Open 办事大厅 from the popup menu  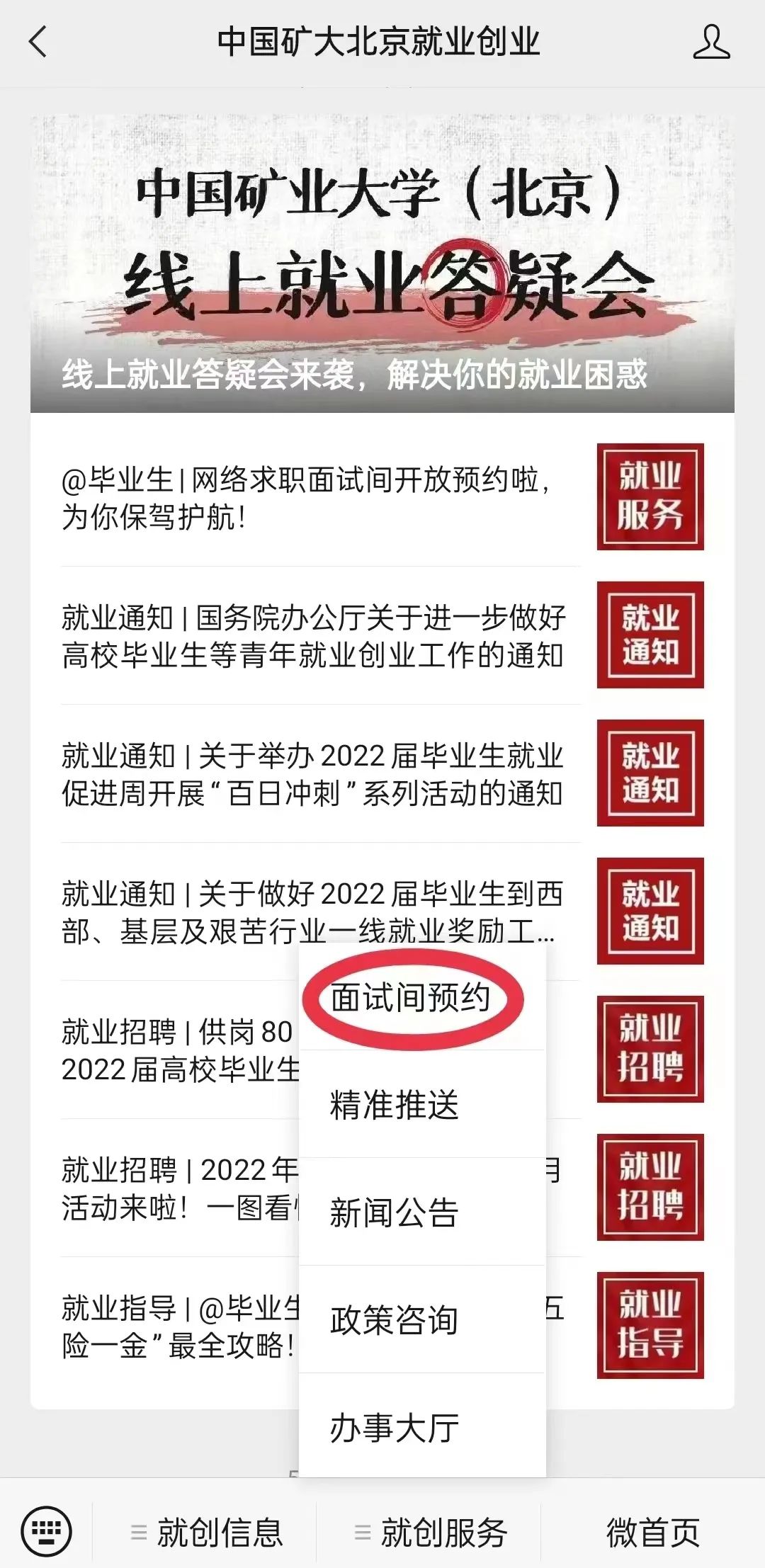(395, 1428)
